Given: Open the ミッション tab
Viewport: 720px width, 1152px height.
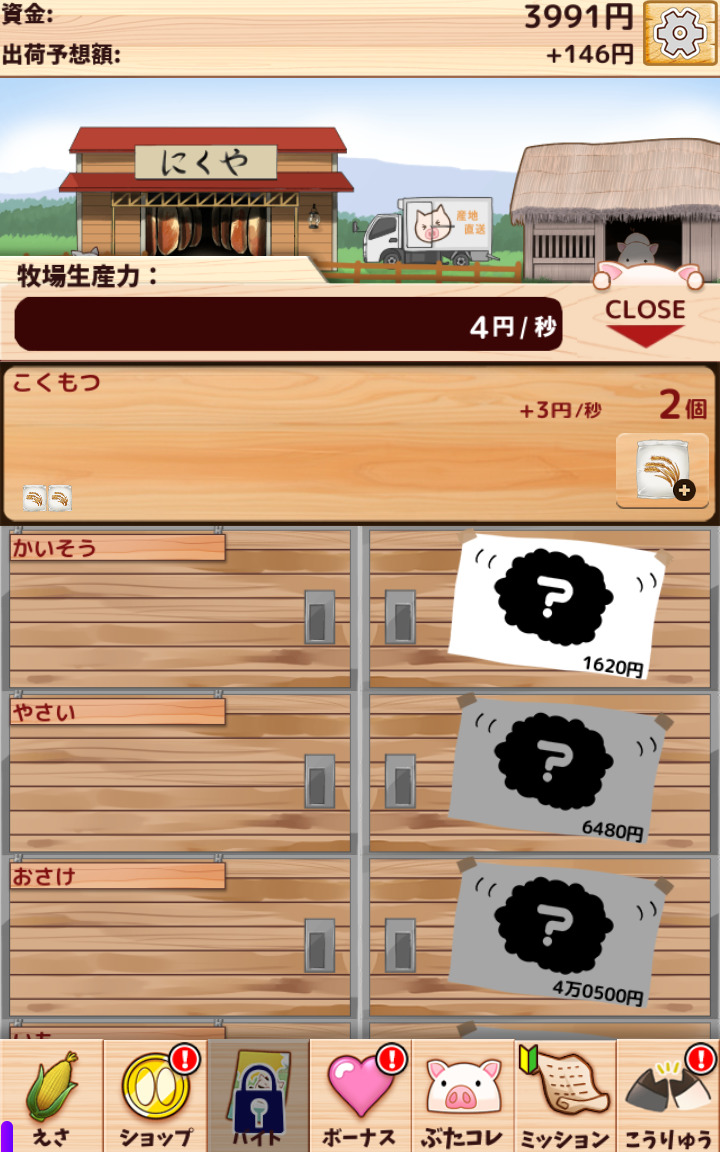Looking at the screenshot, I should [565, 1095].
